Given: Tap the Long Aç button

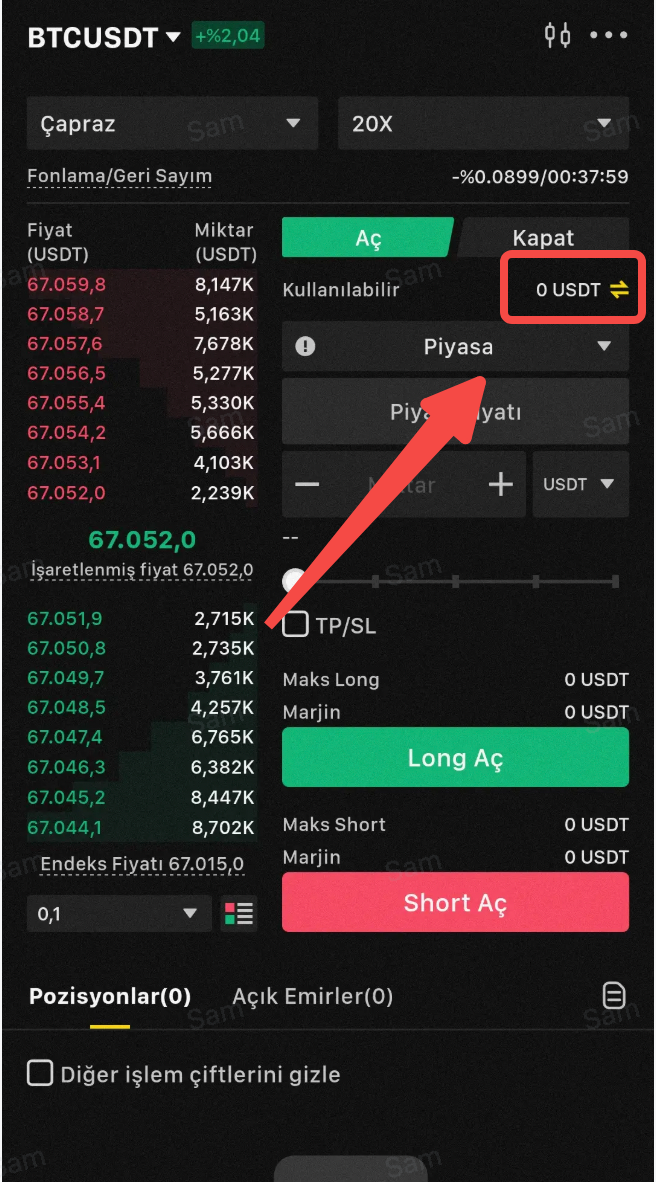Looking at the screenshot, I should point(455,758).
